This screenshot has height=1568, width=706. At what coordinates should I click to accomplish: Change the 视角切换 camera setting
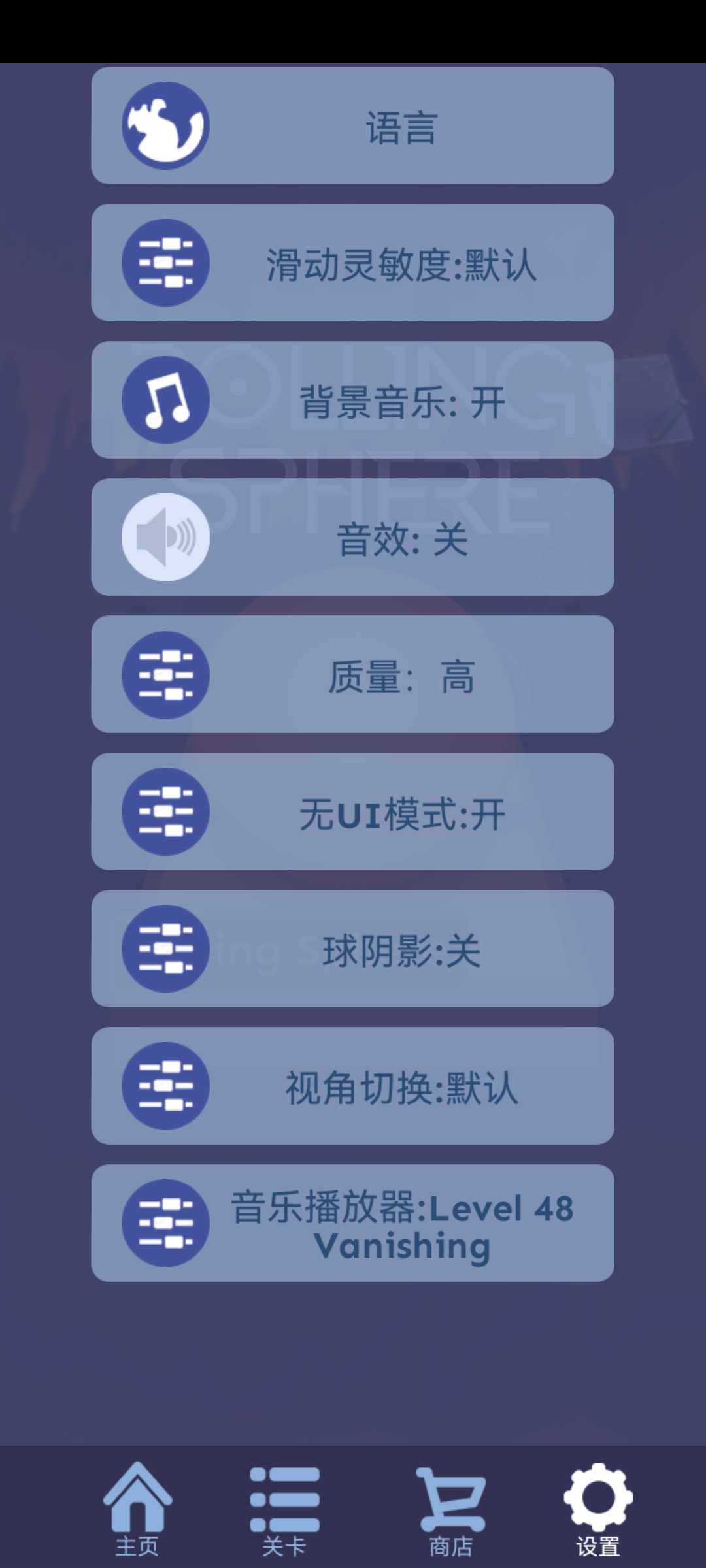click(x=353, y=1086)
